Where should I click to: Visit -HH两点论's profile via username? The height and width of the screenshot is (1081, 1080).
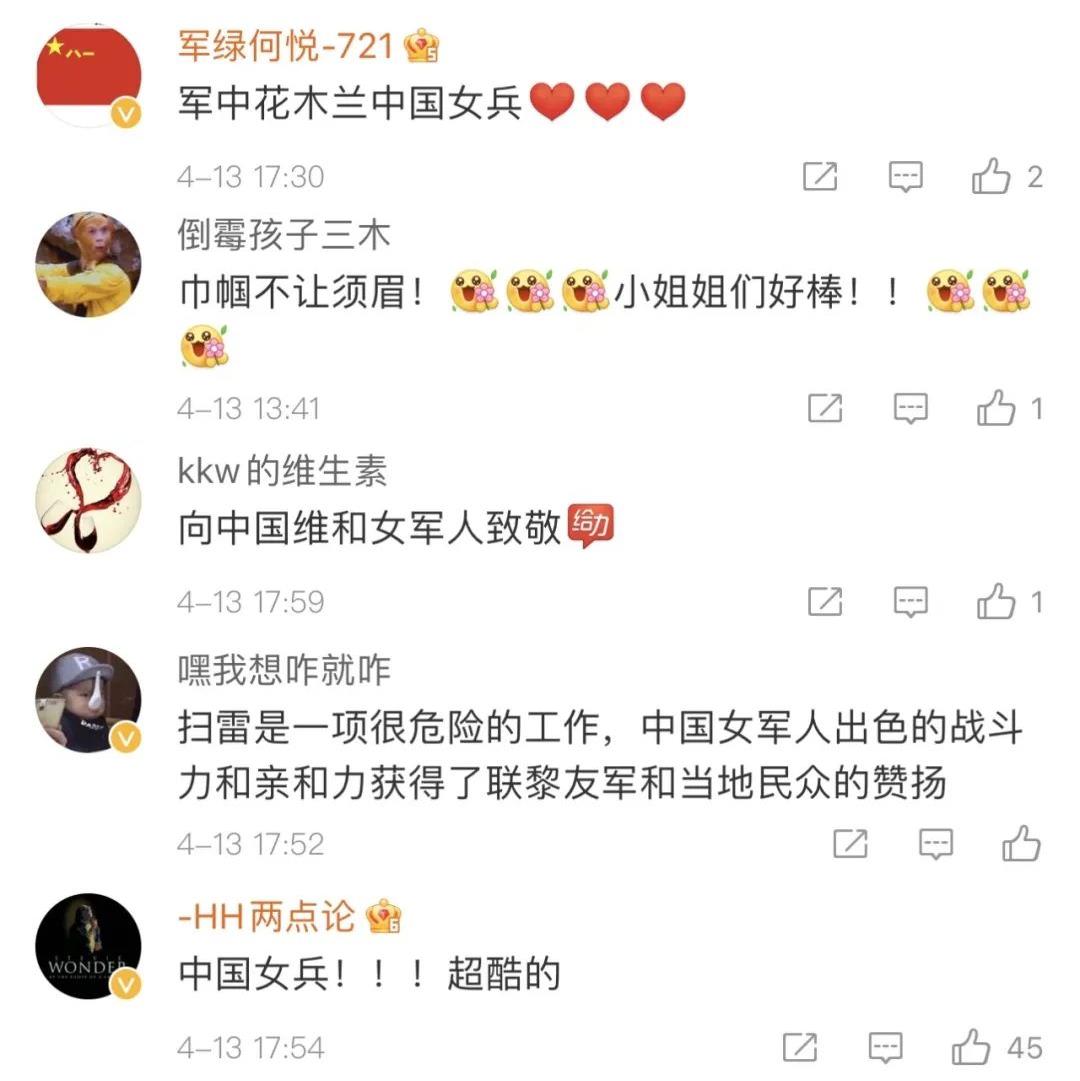click(267, 915)
